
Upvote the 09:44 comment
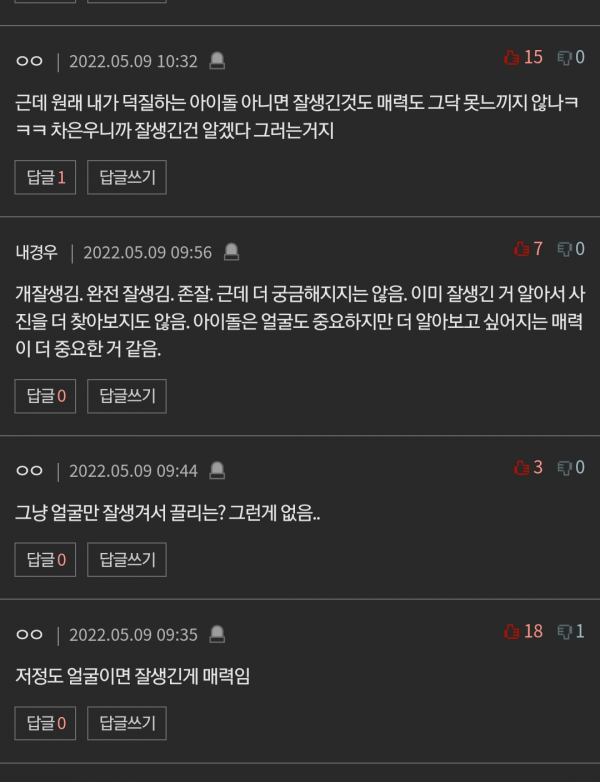point(521,467)
